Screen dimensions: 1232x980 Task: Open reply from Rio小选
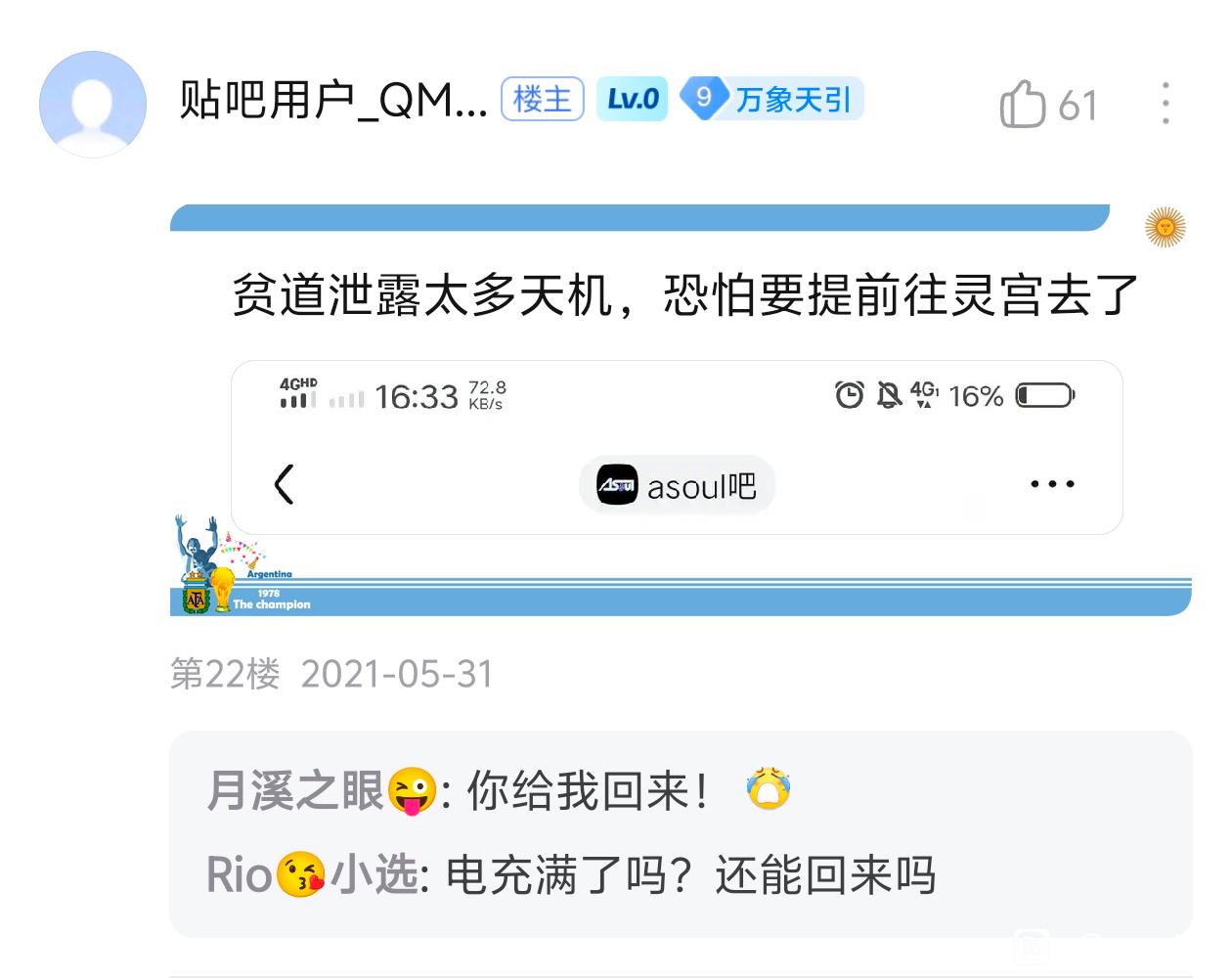tap(572, 874)
